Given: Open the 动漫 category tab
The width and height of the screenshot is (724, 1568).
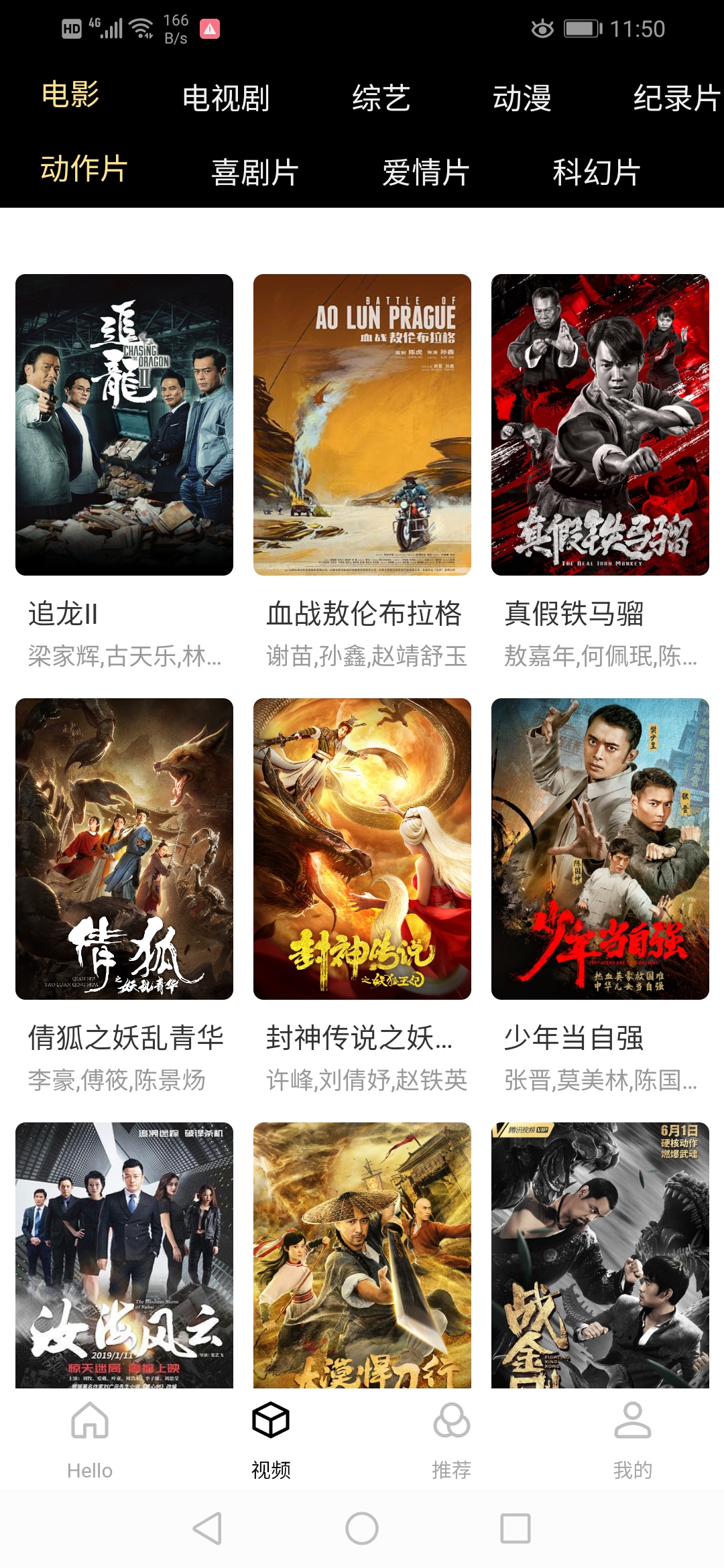Looking at the screenshot, I should click(522, 98).
